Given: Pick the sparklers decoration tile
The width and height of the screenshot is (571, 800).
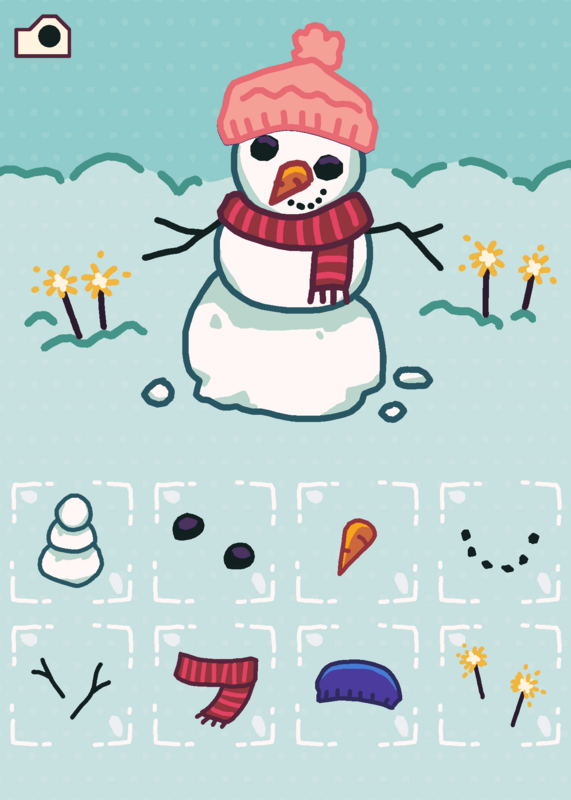Looking at the screenshot, I should (500, 685).
